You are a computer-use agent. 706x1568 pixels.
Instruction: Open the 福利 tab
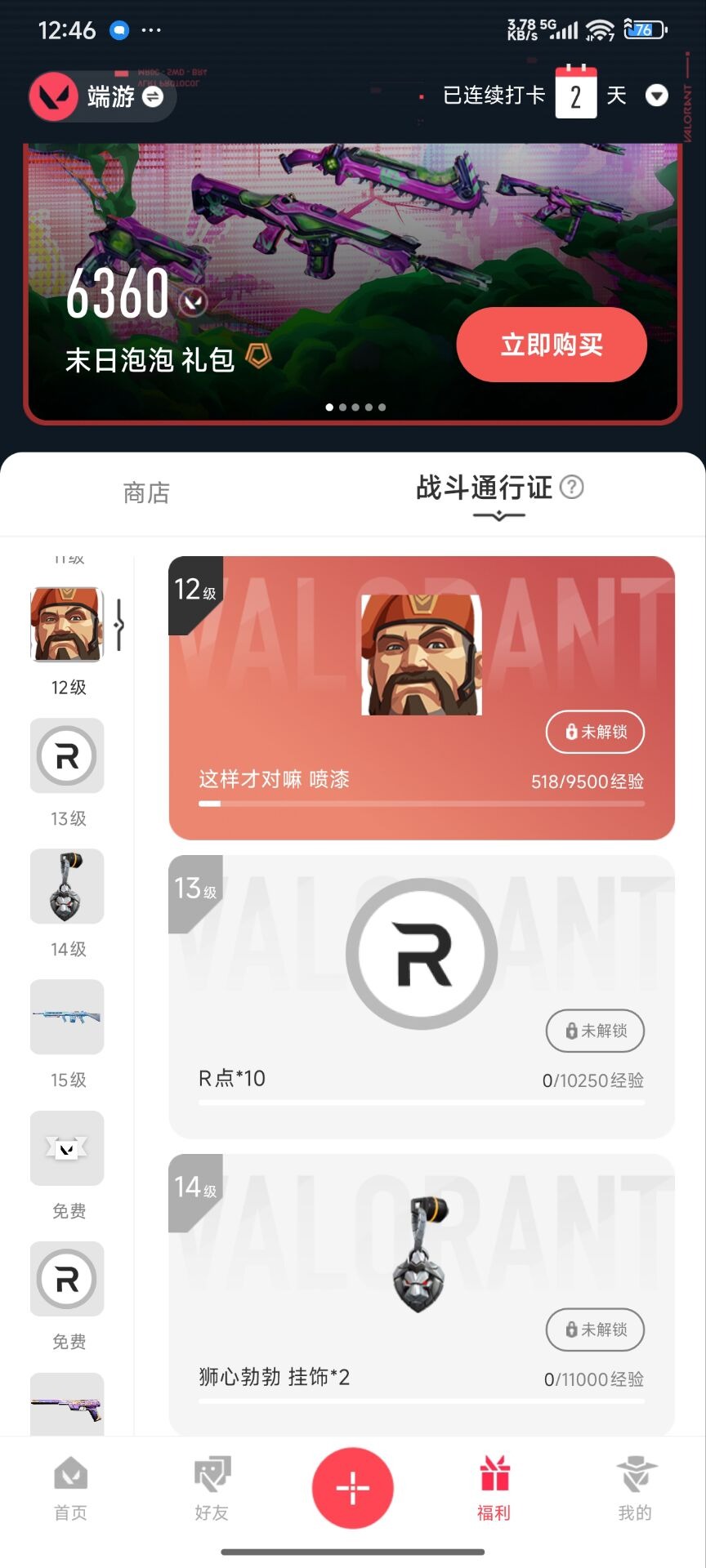point(494,1488)
